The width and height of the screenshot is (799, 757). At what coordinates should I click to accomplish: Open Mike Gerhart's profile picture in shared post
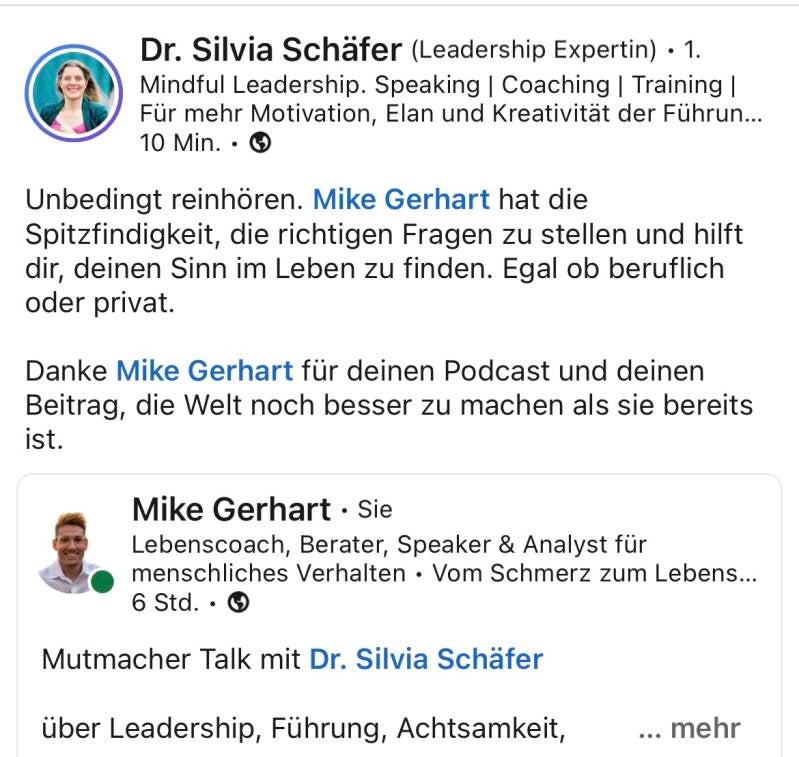72,553
